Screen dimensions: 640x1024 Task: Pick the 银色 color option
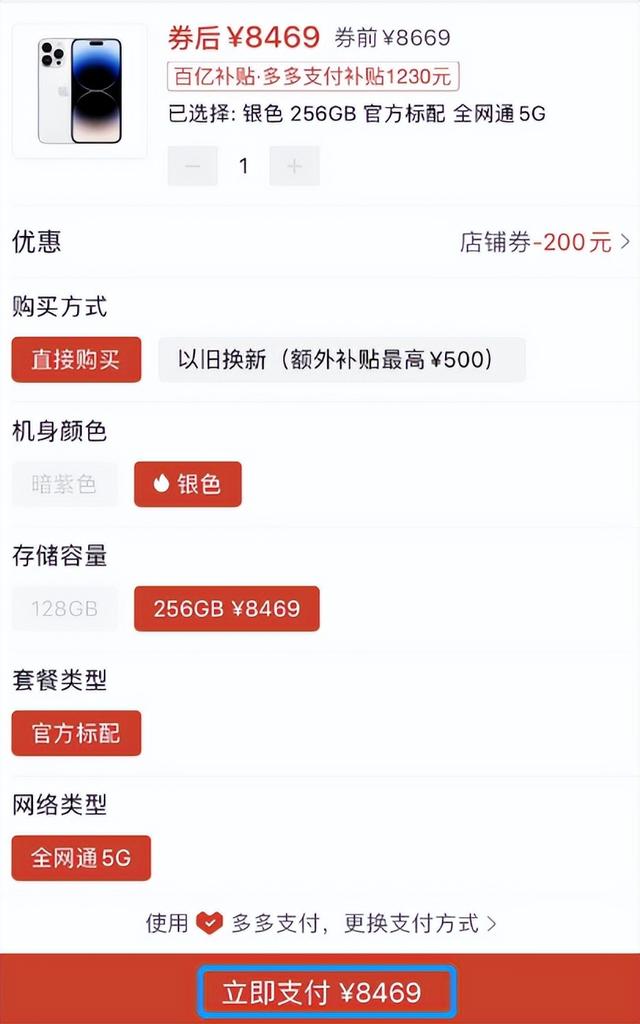188,484
